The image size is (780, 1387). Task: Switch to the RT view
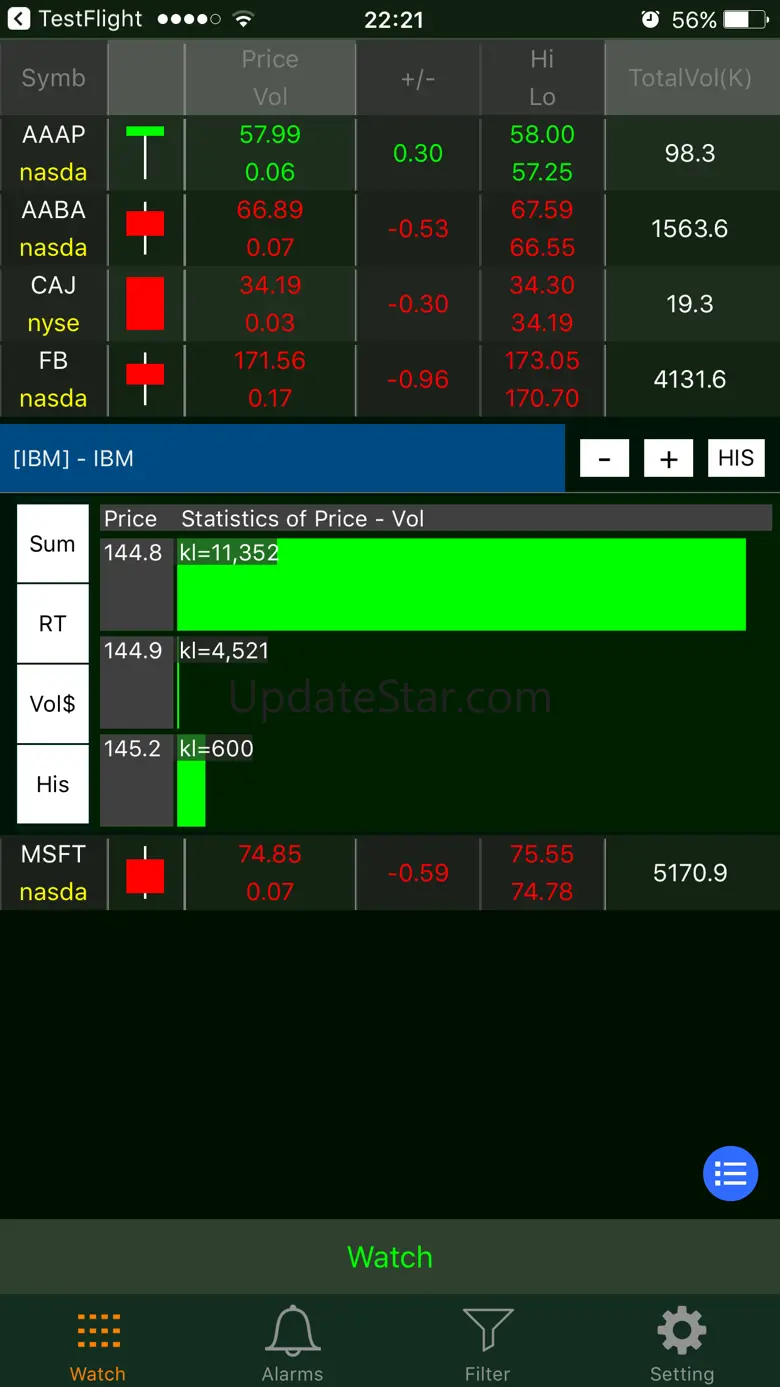[53, 624]
